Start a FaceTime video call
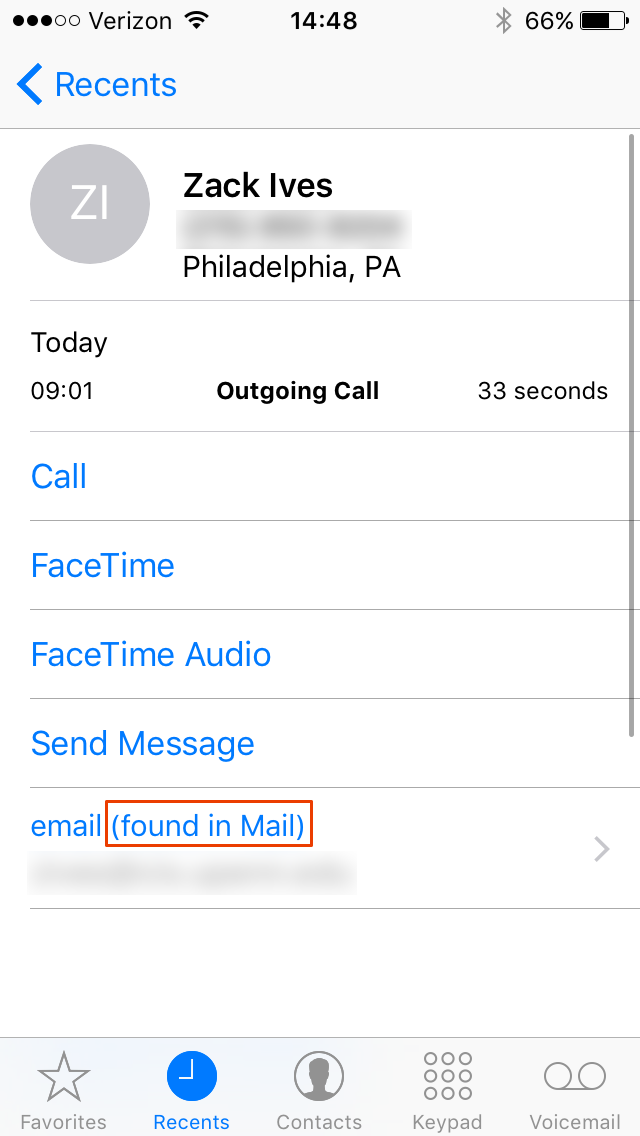Image resolution: width=640 pixels, height=1136 pixels. click(103, 566)
